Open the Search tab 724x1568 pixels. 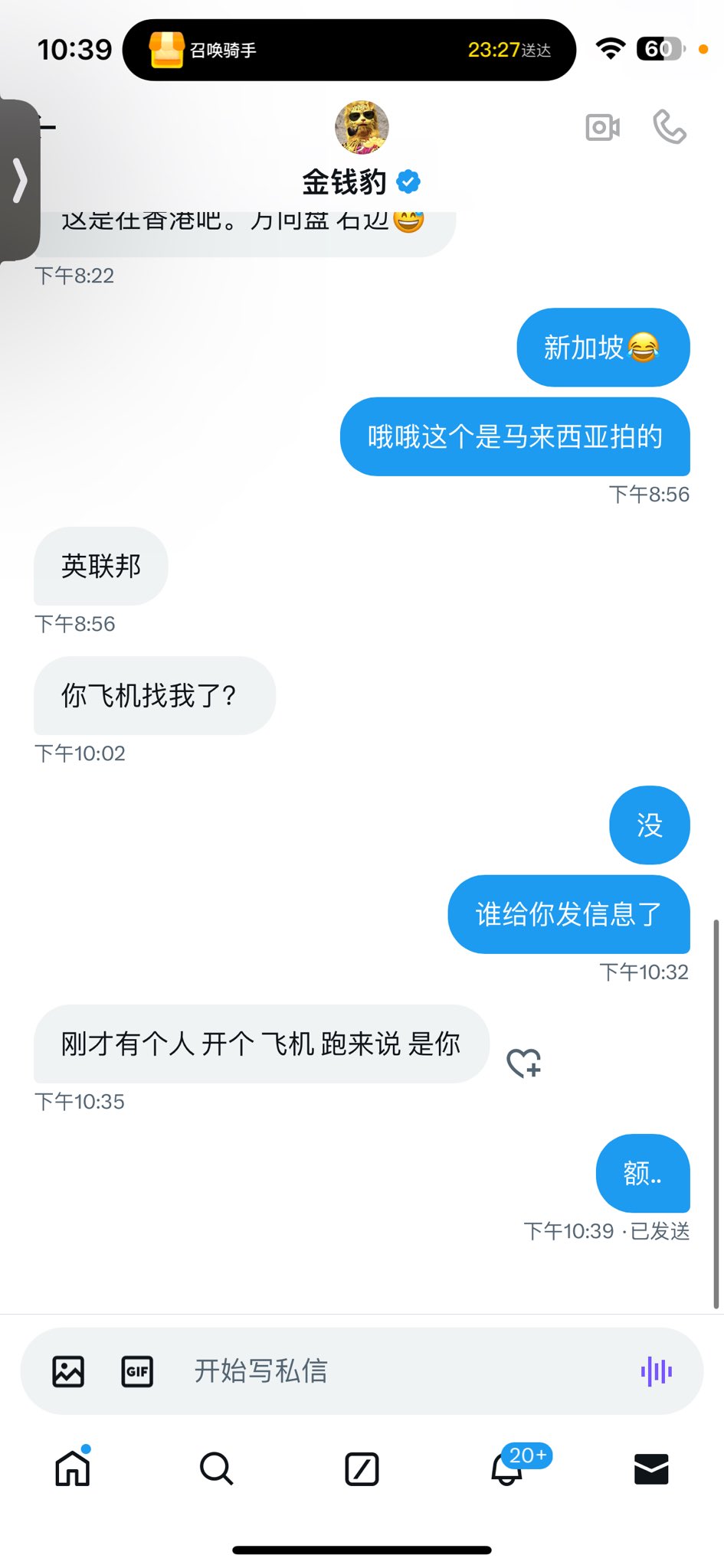(x=216, y=1468)
